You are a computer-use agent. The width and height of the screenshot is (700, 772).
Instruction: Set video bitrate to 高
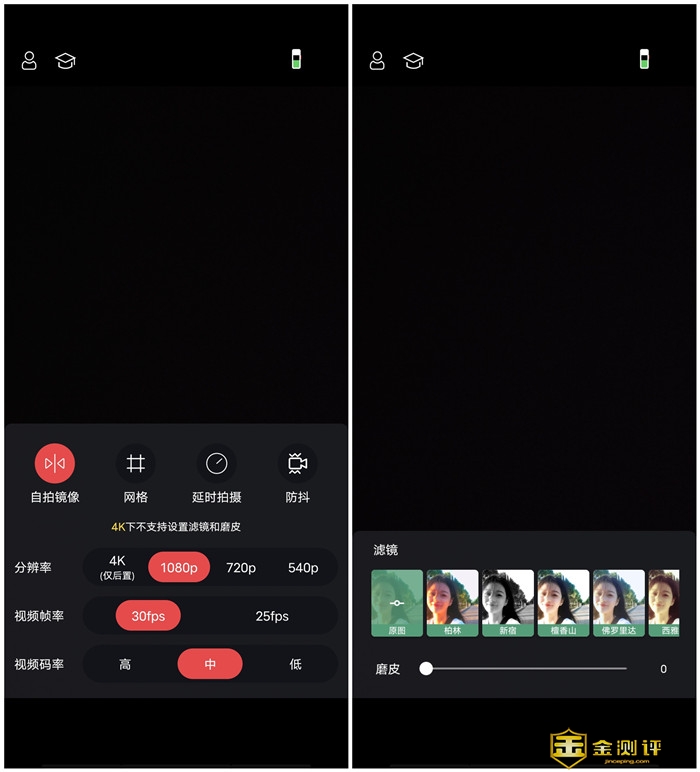[x=125, y=664]
